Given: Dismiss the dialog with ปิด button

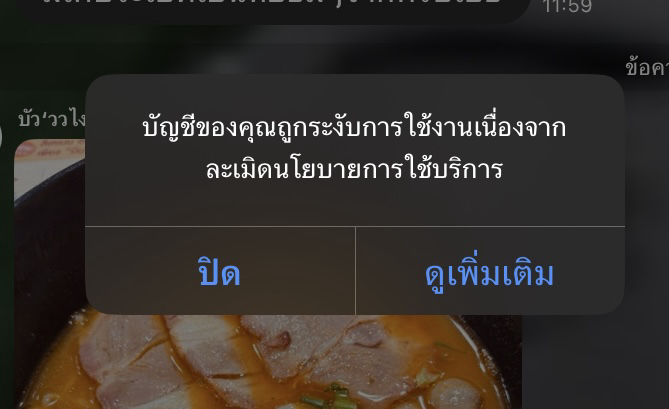Looking at the screenshot, I should pyautogui.click(x=219, y=272).
